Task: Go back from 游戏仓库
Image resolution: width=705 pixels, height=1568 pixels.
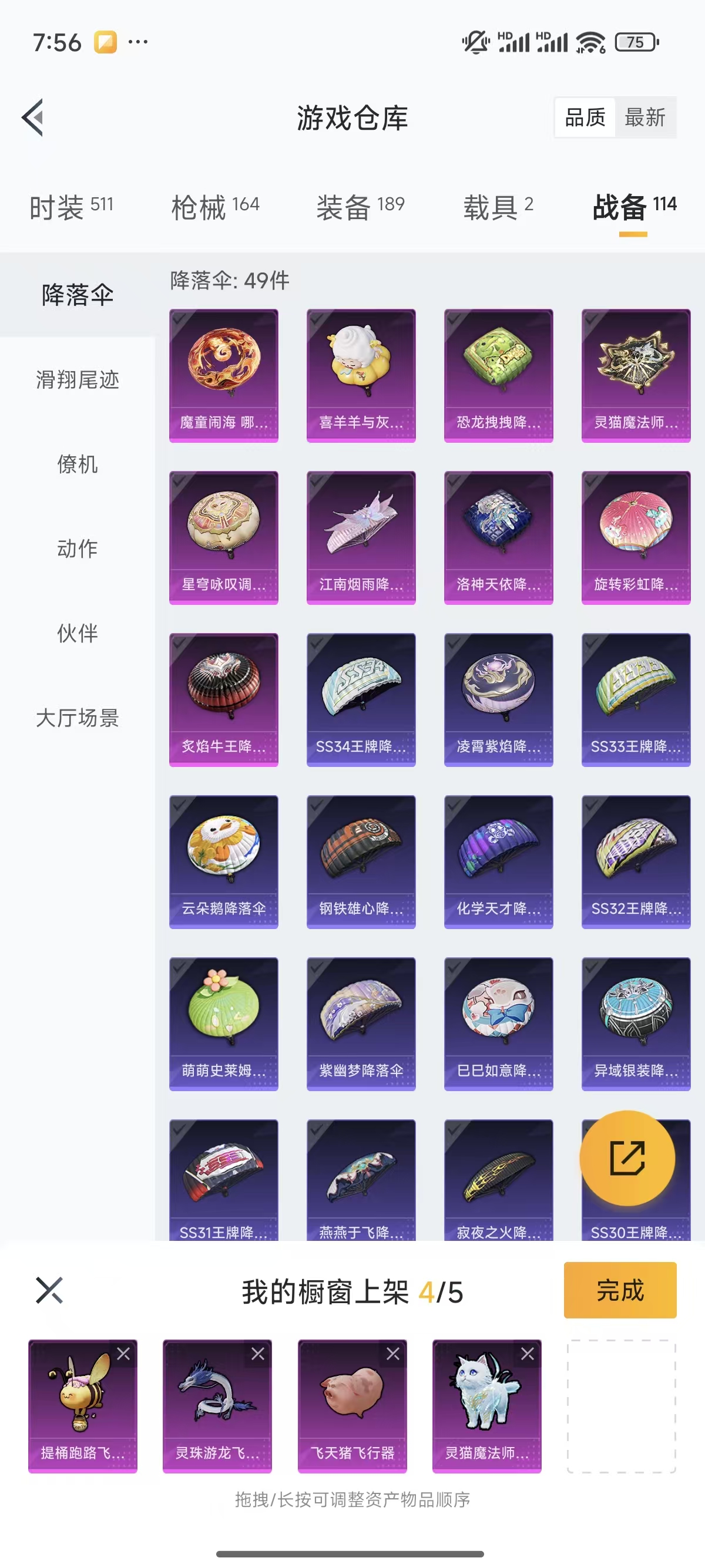Action: point(33,117)
